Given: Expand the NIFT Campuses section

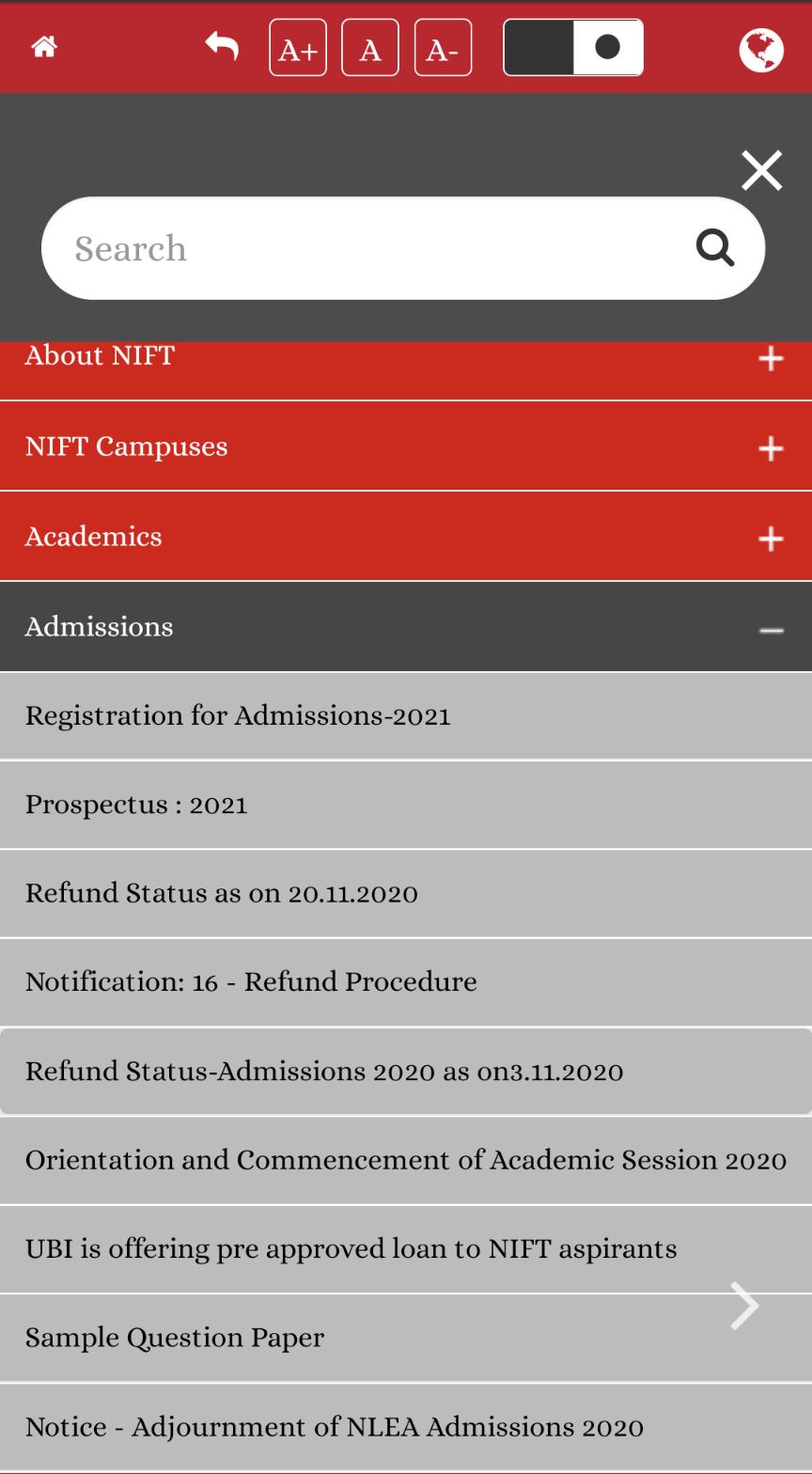Looking at the screenshot, I should click(x=772, y=448).
